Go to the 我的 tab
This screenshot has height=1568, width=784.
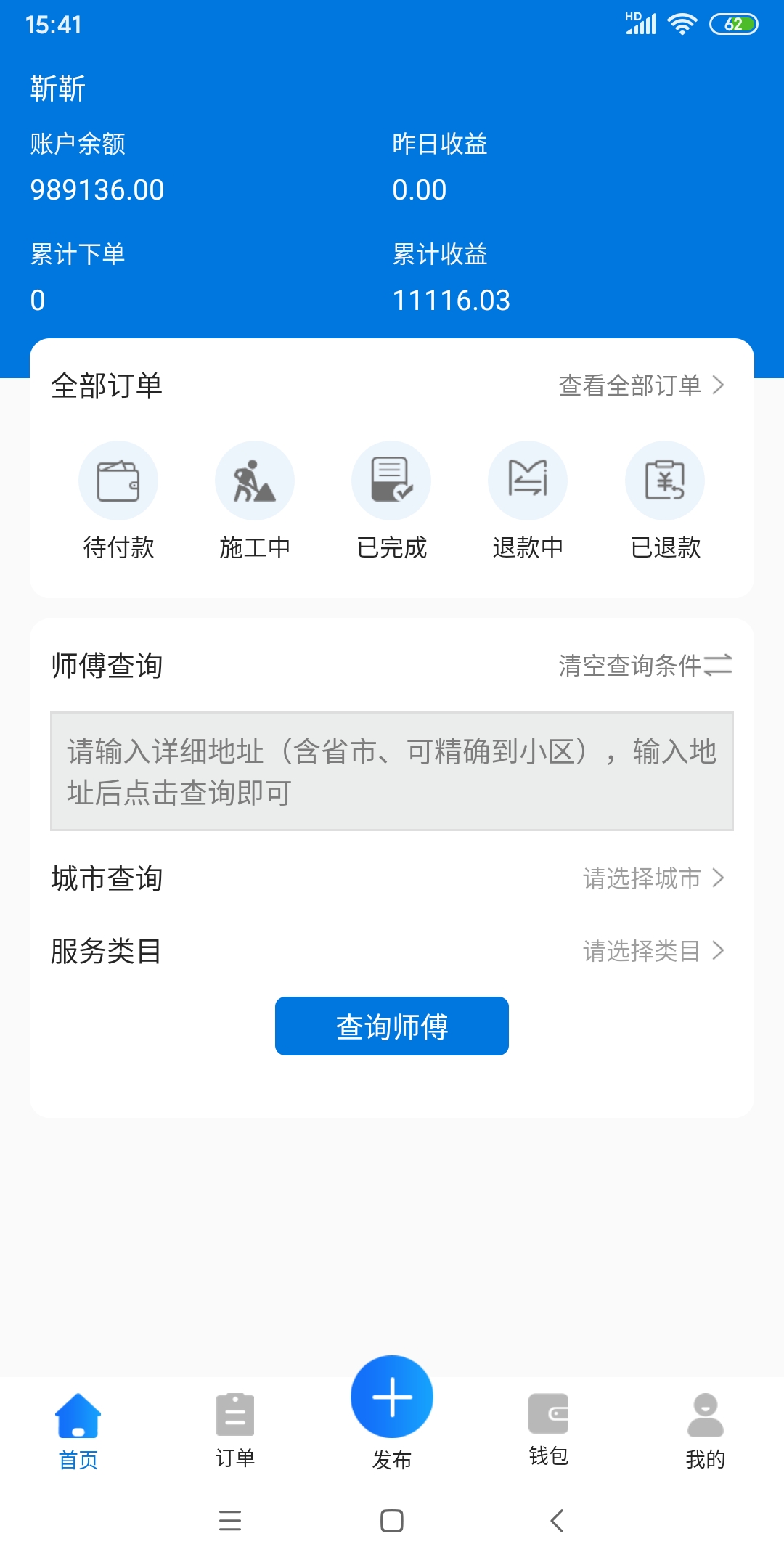(x=706, y=1430)
